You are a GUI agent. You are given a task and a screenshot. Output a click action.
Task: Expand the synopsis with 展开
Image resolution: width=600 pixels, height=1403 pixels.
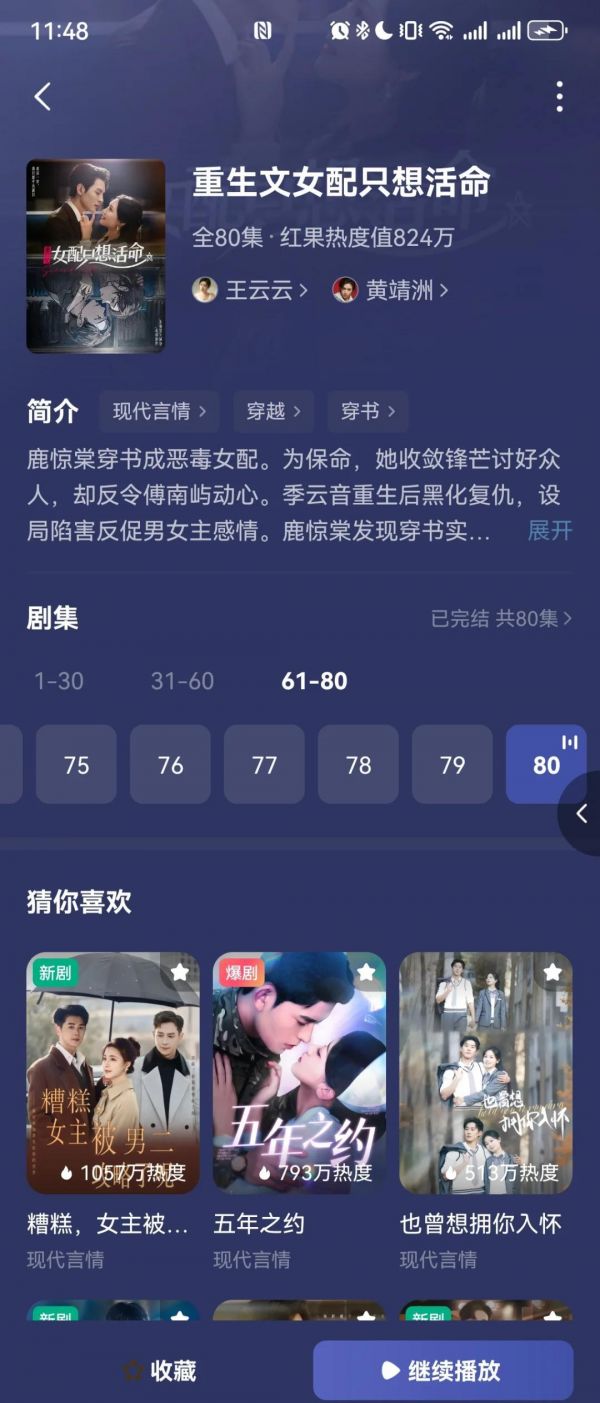point(550,530)
